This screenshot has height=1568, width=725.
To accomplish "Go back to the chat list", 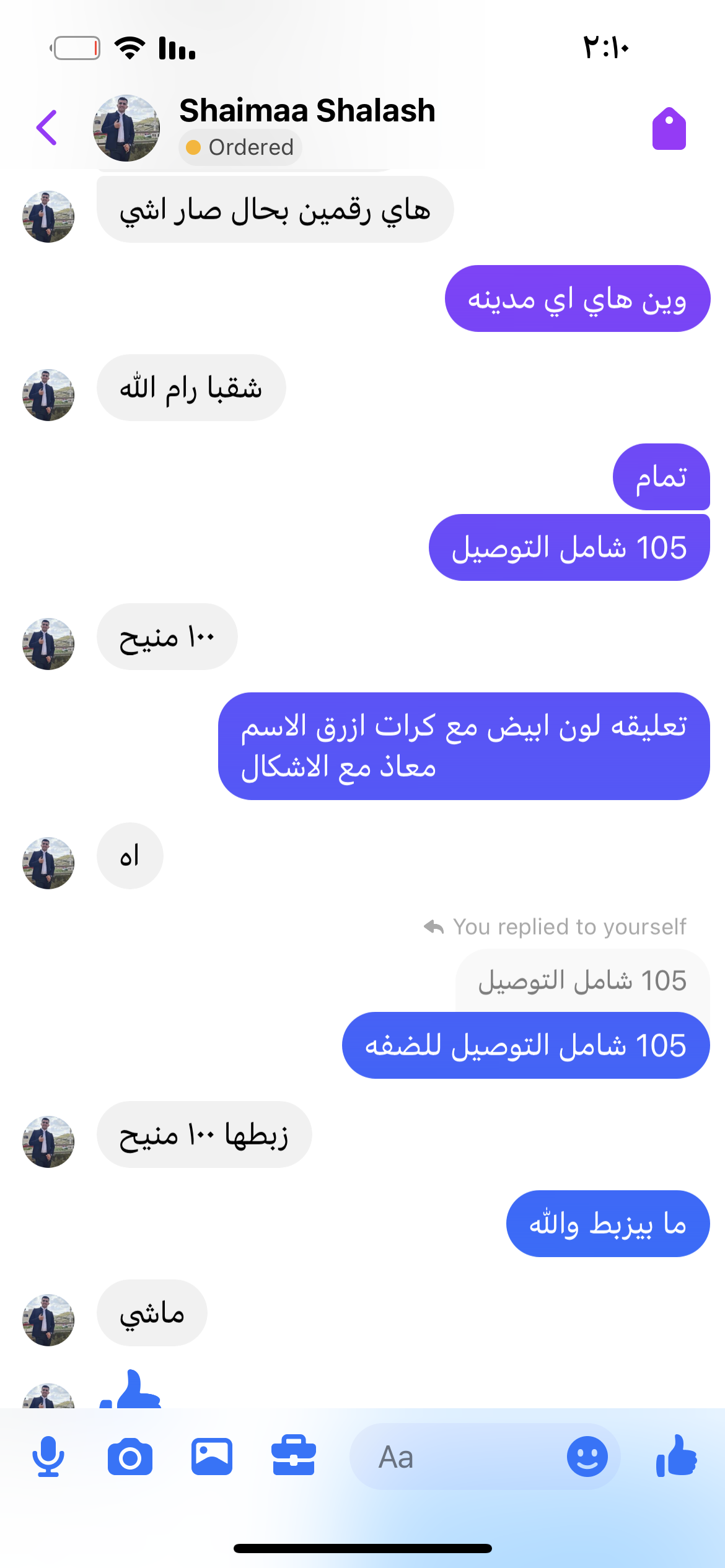I will 47,128.
